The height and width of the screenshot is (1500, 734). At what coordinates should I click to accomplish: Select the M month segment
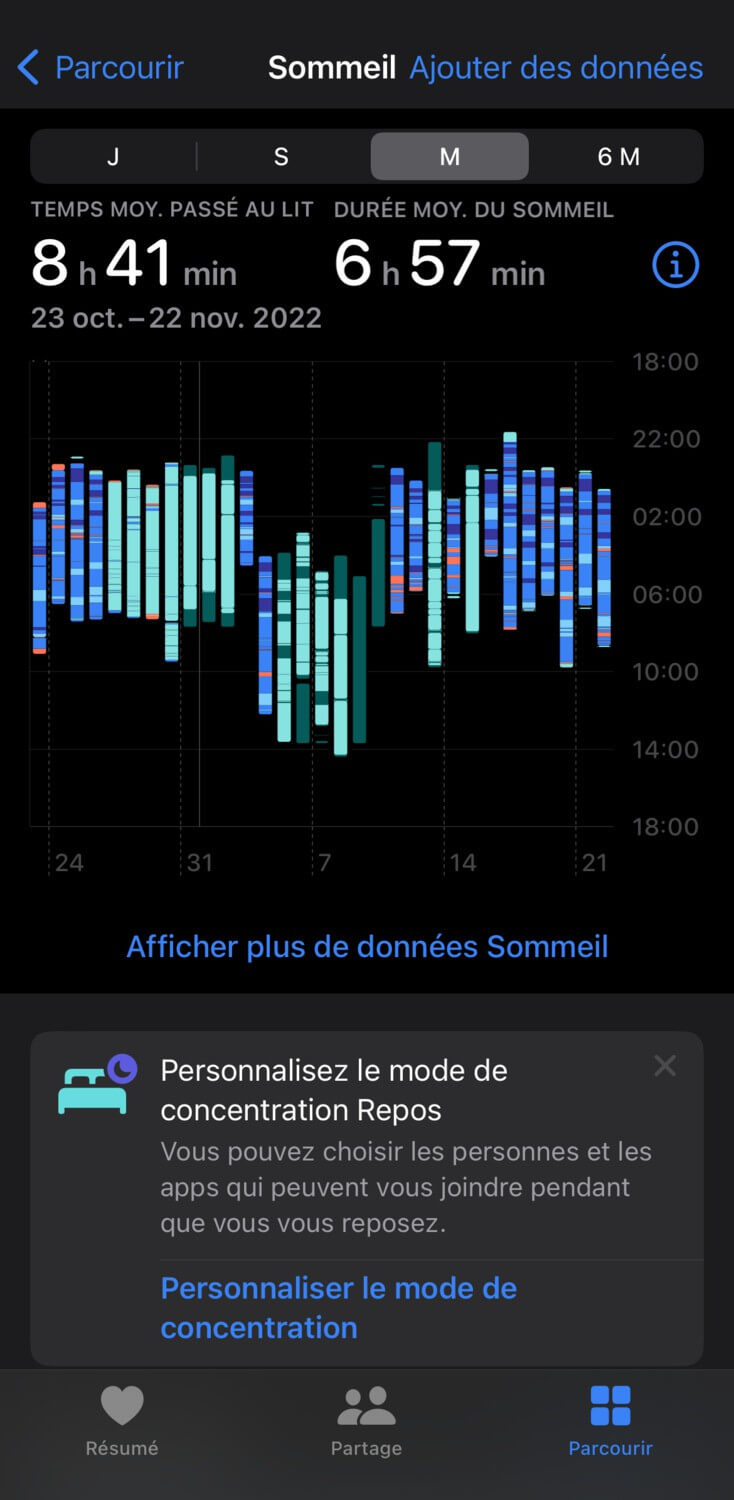(x=450, y=156)
